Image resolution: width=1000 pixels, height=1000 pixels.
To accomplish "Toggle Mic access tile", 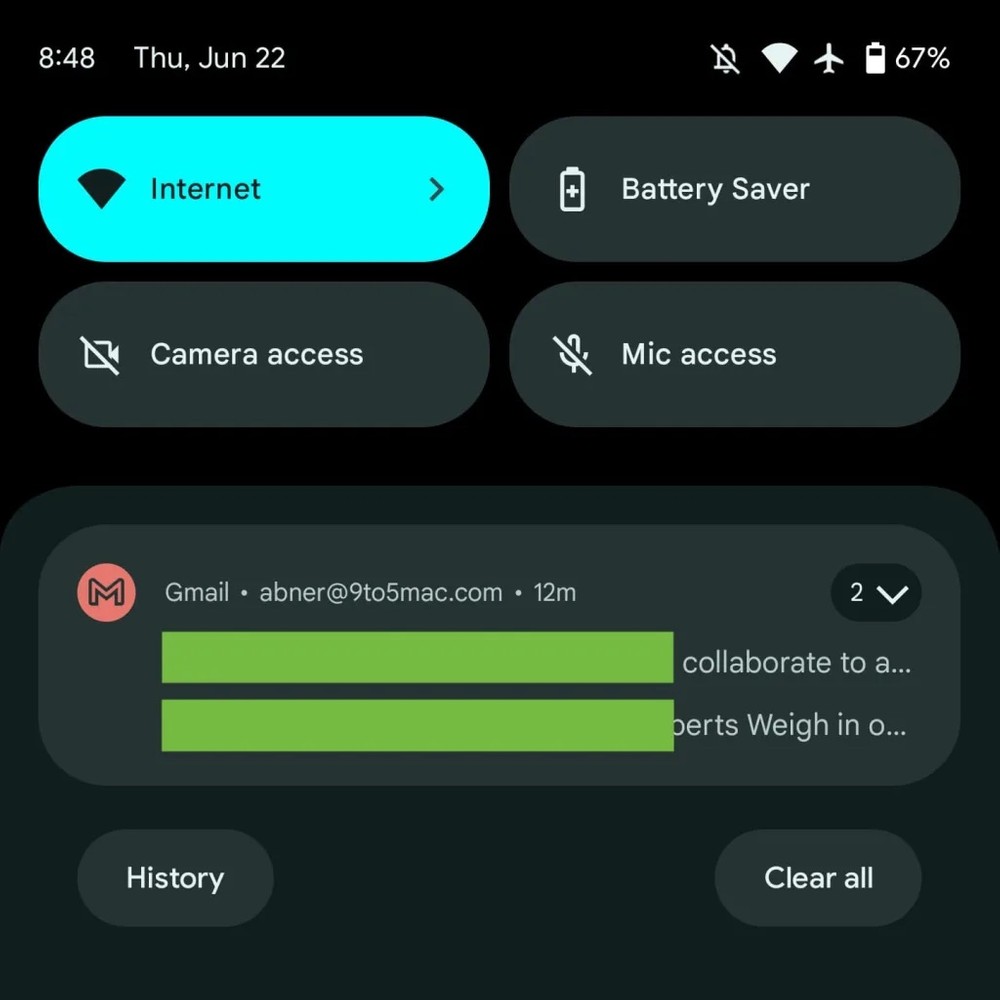I will click(x=735, y=354).
